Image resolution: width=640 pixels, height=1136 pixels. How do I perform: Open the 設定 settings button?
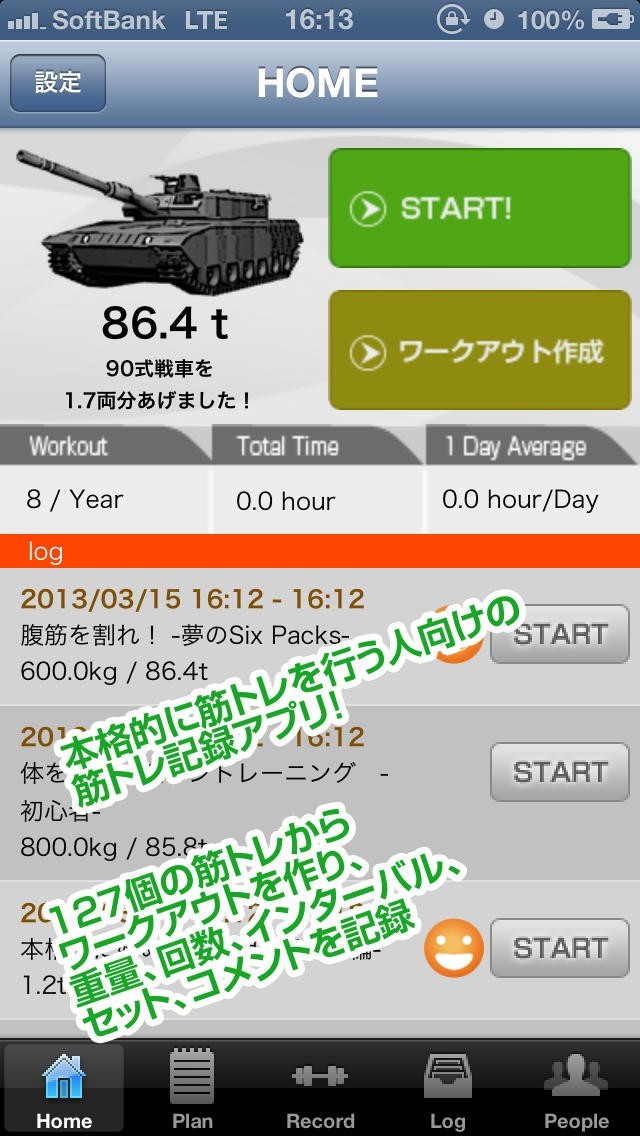pos(58,83)
